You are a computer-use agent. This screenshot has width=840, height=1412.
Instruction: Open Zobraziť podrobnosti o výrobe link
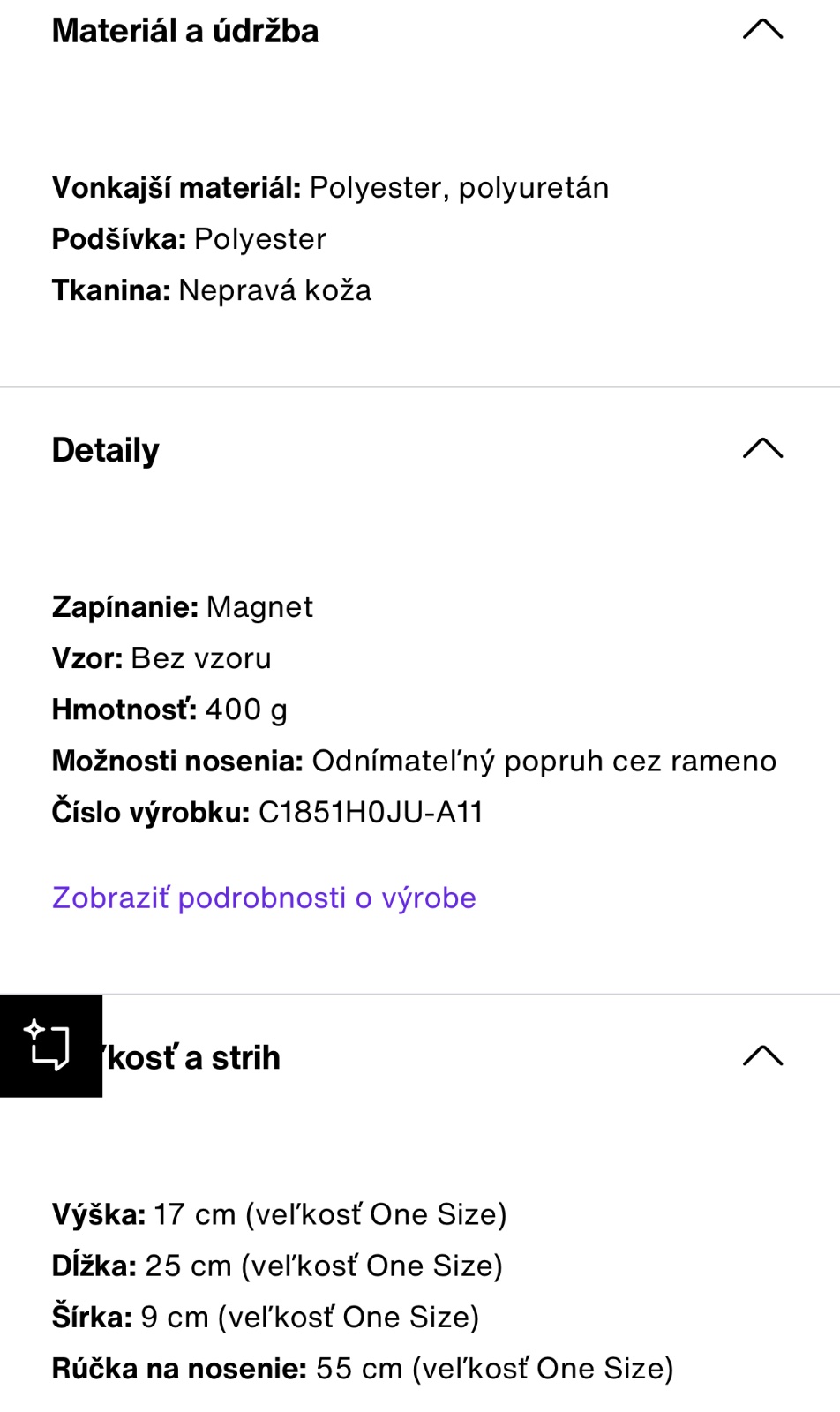coord(264,898)
